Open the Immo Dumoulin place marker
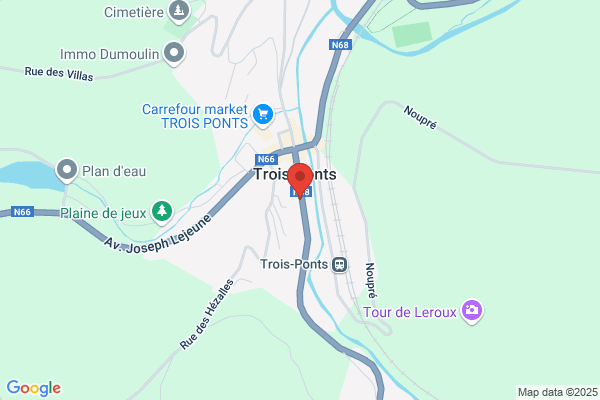 [174, 54]
